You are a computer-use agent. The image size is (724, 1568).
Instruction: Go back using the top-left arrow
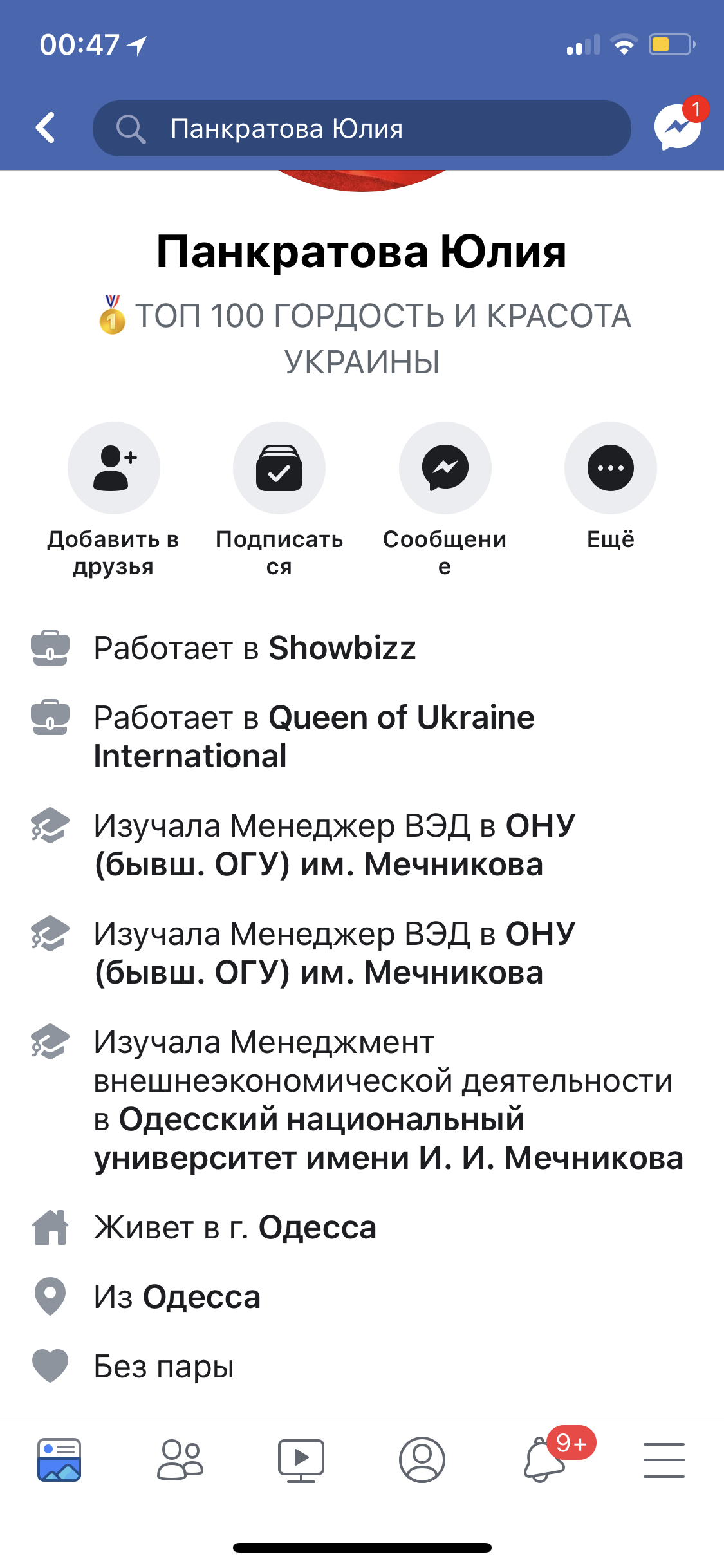coord(45,127)
